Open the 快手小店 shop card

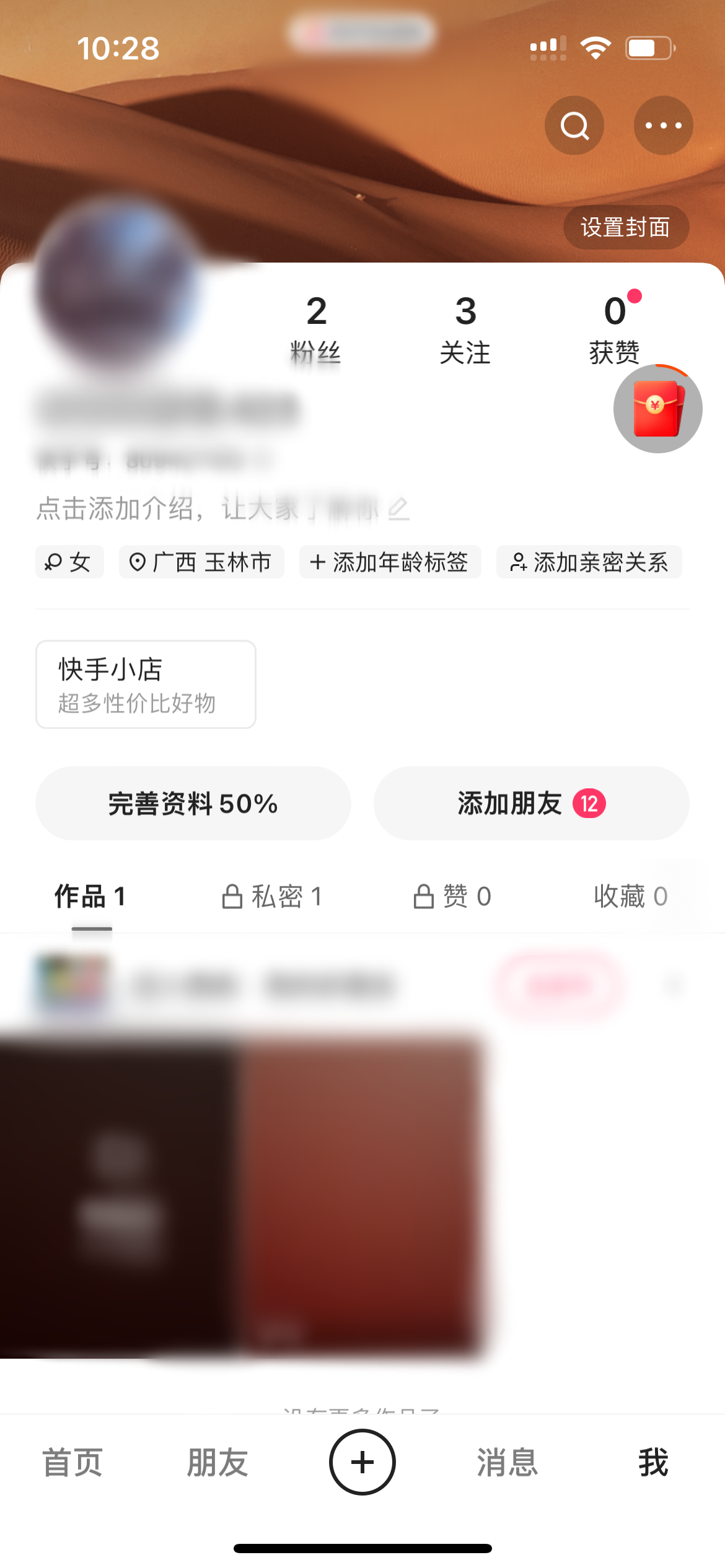tap(145, 683)
